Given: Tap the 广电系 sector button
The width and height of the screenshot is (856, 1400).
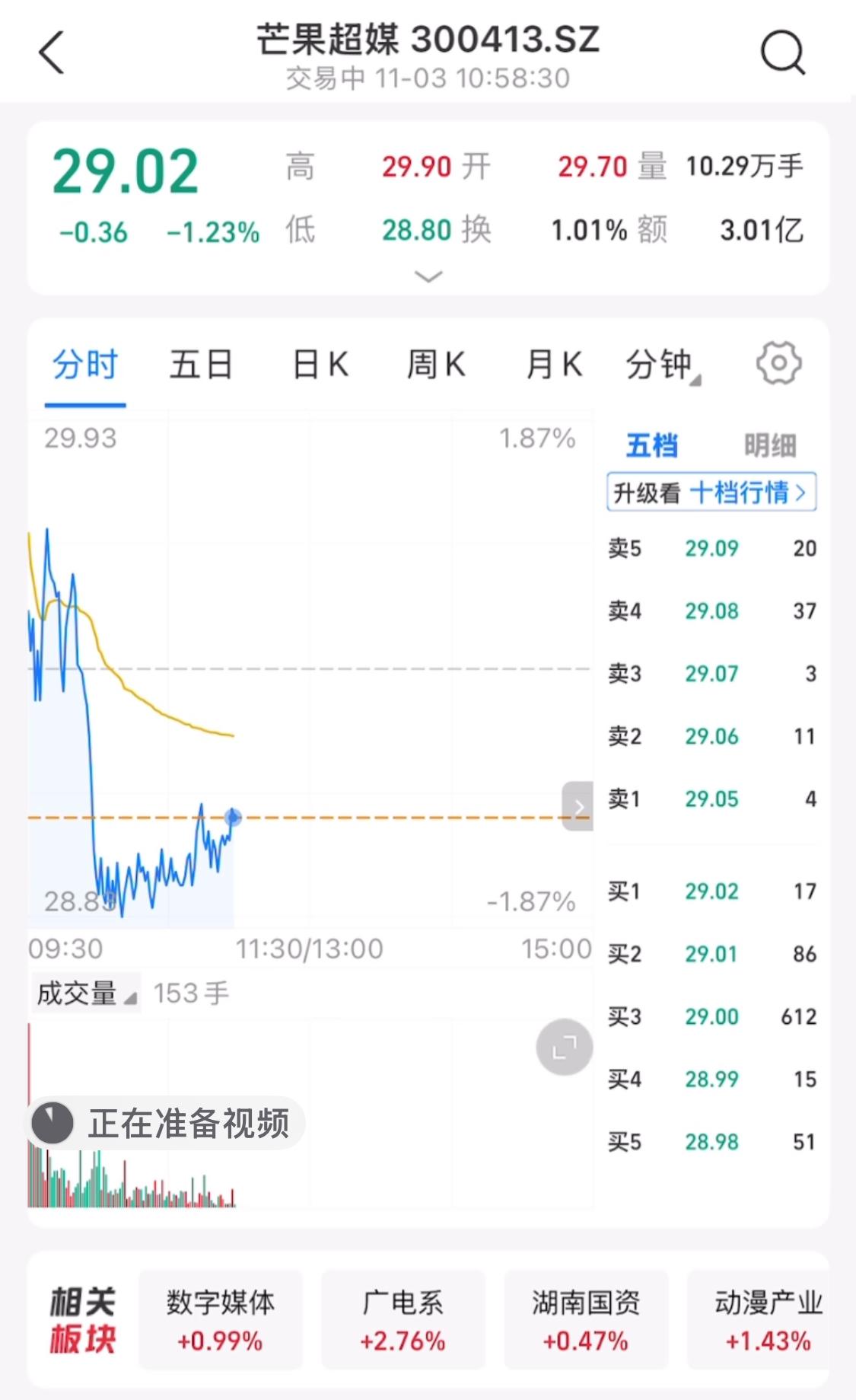Looking at the screenshot, I should point(403,1322).
